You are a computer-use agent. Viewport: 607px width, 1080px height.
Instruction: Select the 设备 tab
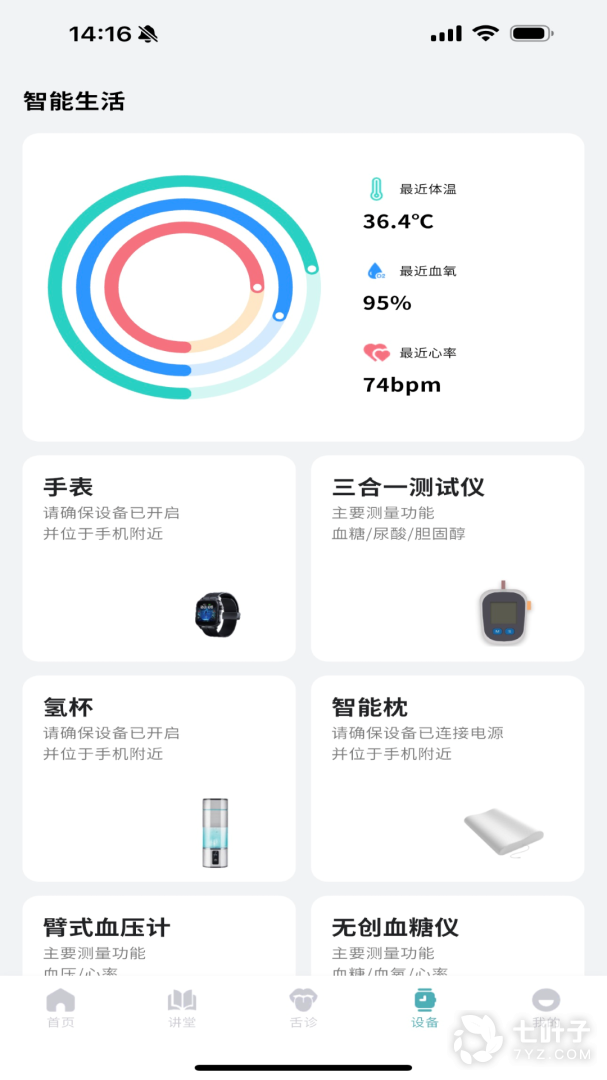pyautogui.click(x=425, y=1008)
